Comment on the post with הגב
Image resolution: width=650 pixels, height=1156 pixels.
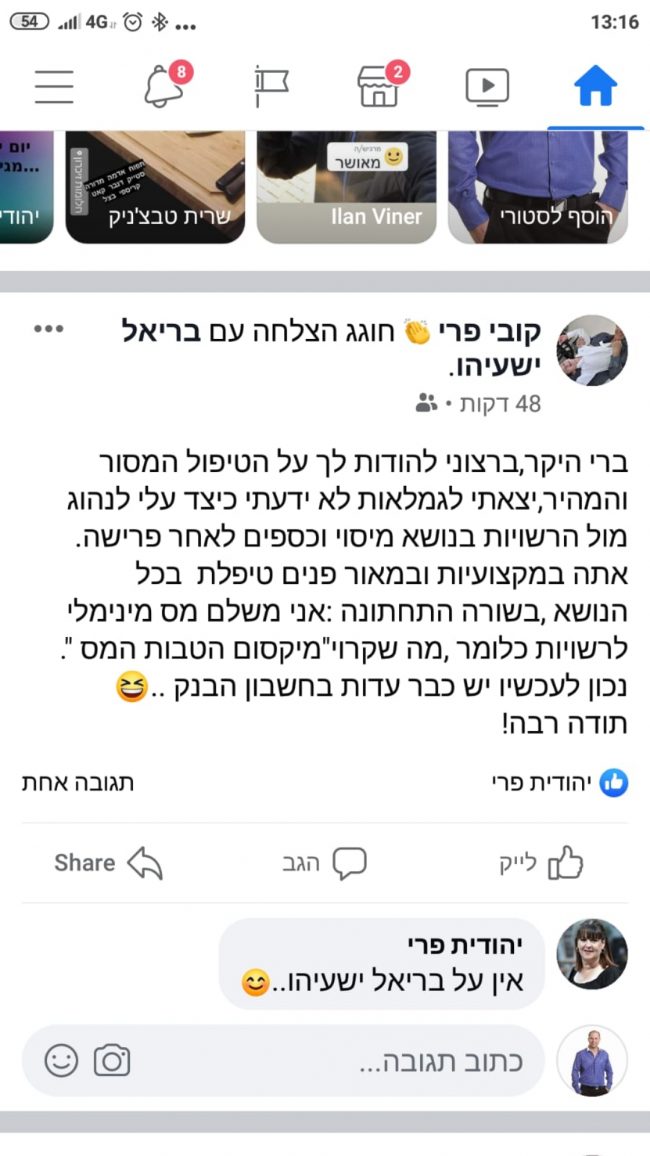[x=324, y=863]
